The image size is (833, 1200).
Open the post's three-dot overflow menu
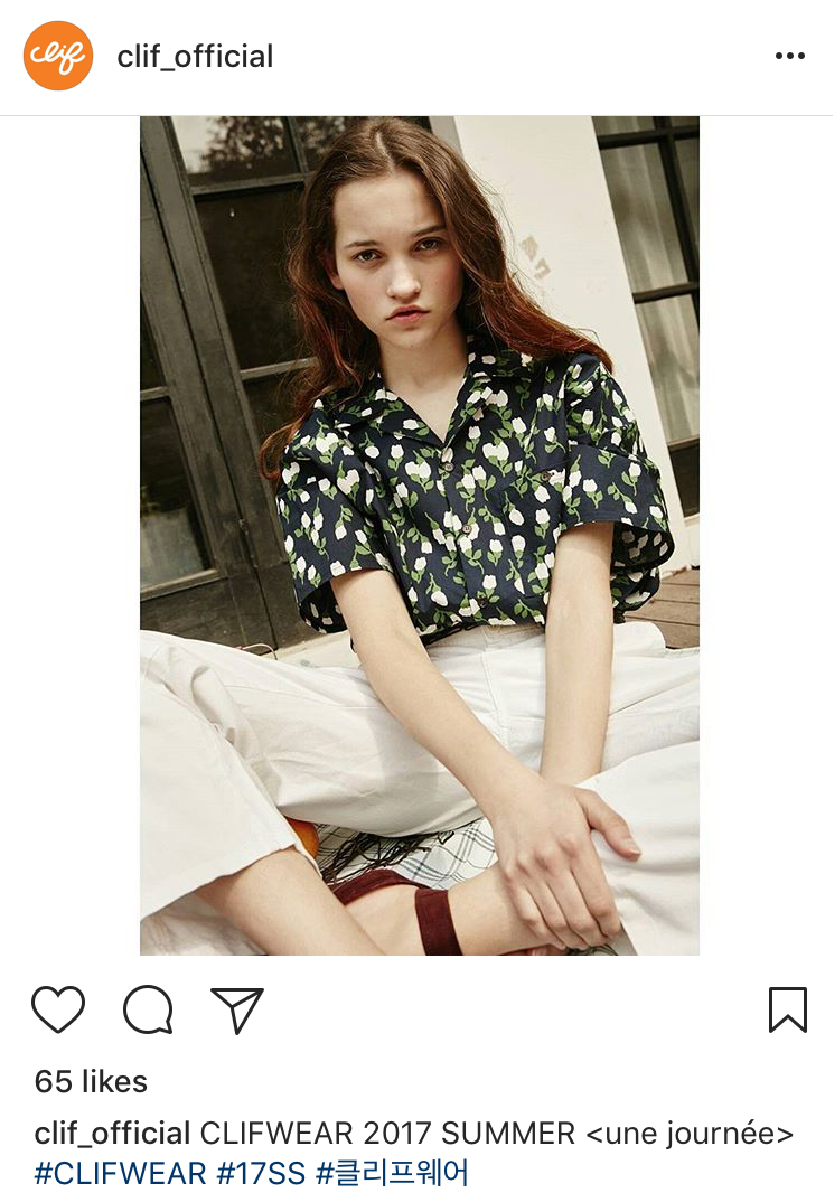[790, 56]
